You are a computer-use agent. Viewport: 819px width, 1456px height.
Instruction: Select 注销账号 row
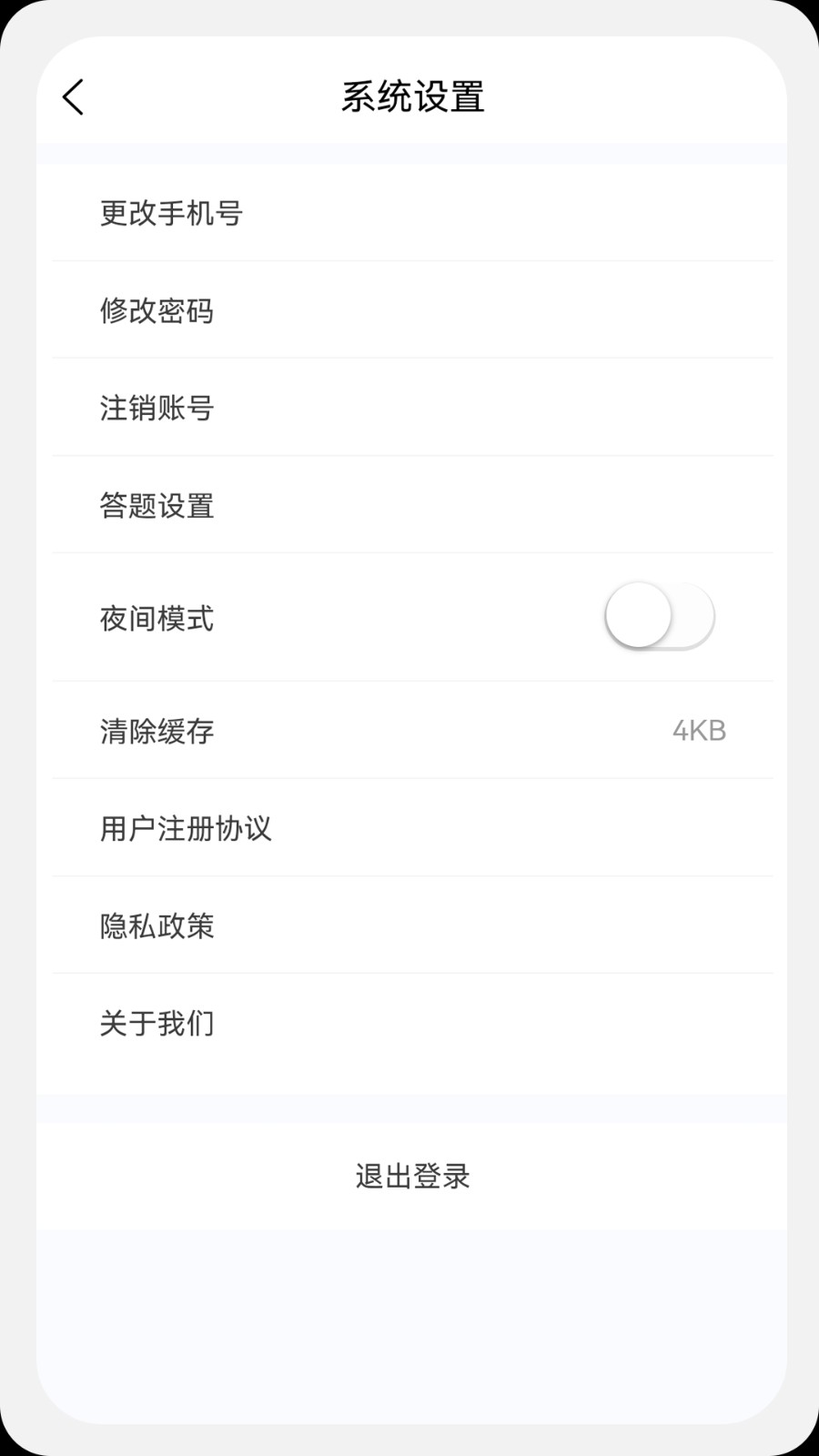(x=157, y=409)
